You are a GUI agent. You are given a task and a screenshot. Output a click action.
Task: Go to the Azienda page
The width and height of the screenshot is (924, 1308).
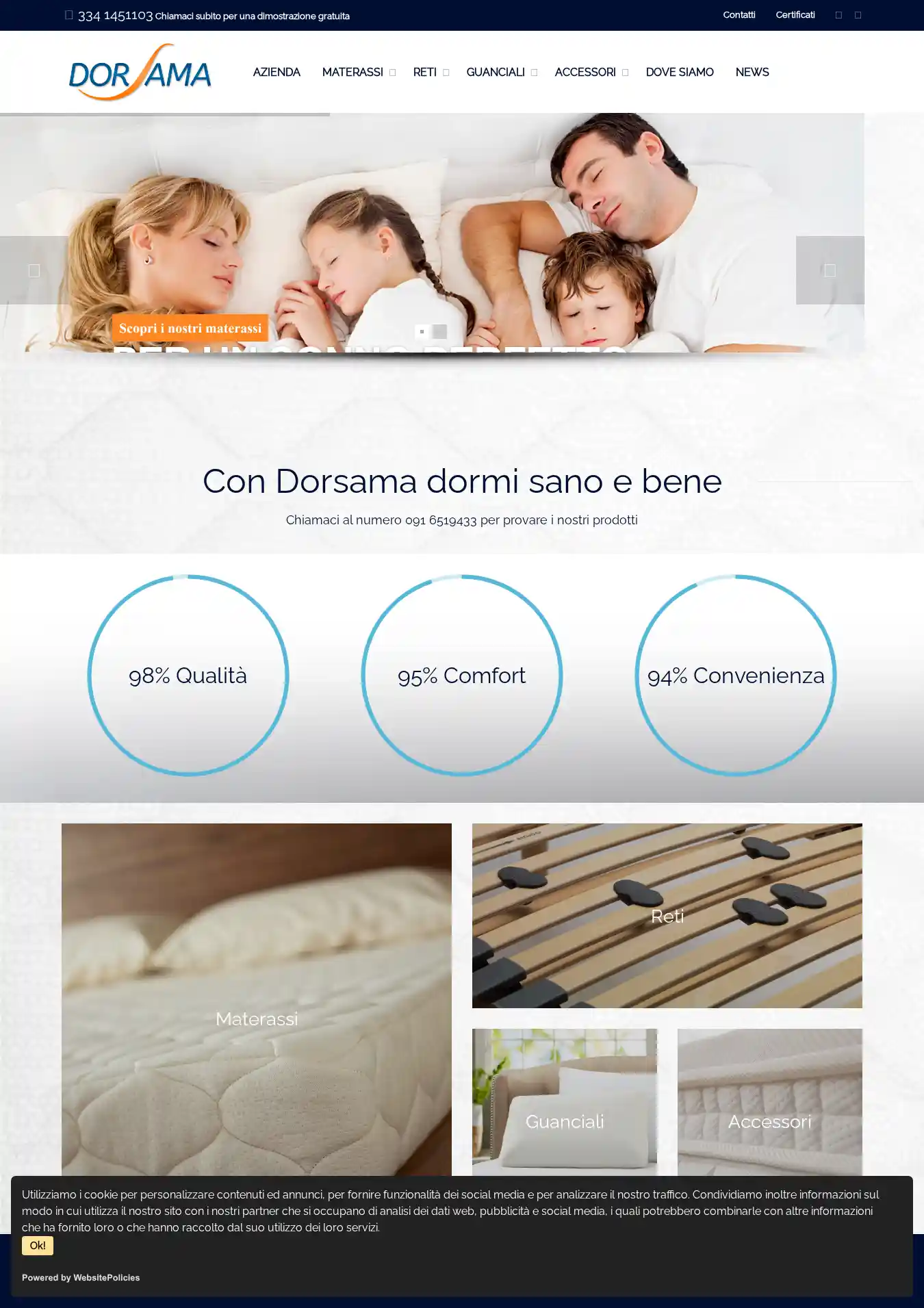[277, 72]
